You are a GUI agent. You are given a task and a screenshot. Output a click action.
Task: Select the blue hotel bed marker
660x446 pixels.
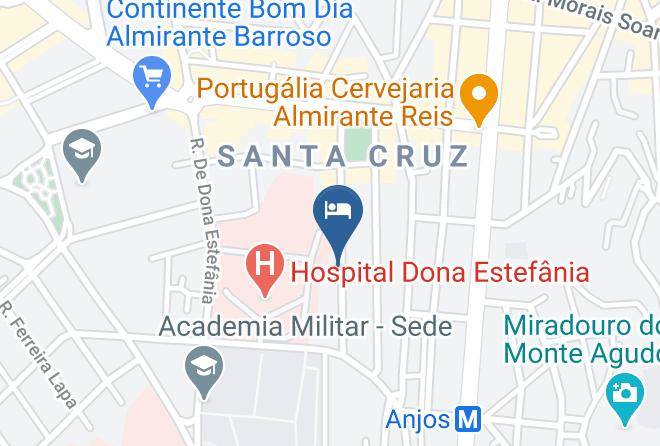click(338, 224)
